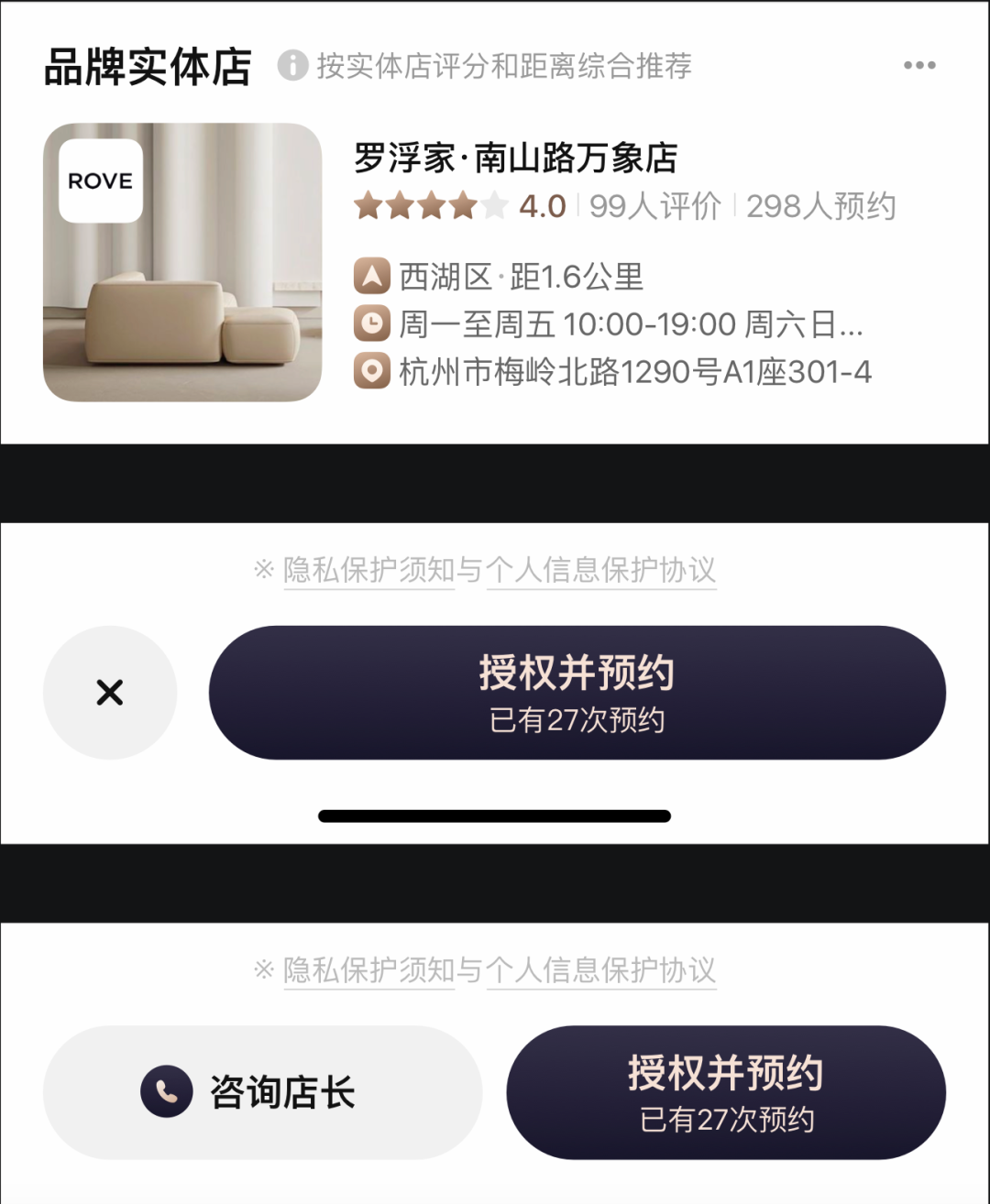This screenshot has height=1204, width=990.
Task: Open the overflow menu beside 品牌实体店
Action: (918, 65)
